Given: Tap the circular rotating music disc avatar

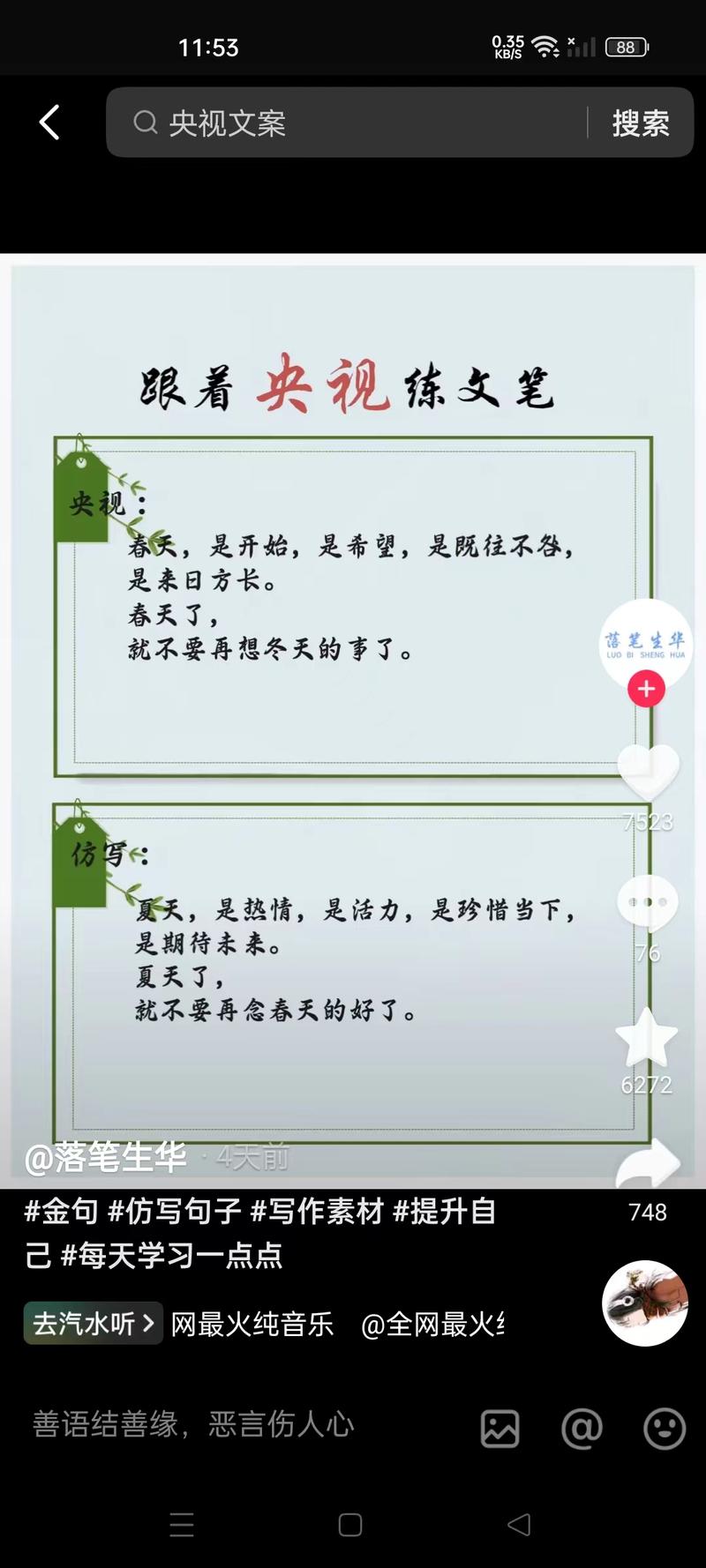Looking at the screenshot, I should point(644,1303).
